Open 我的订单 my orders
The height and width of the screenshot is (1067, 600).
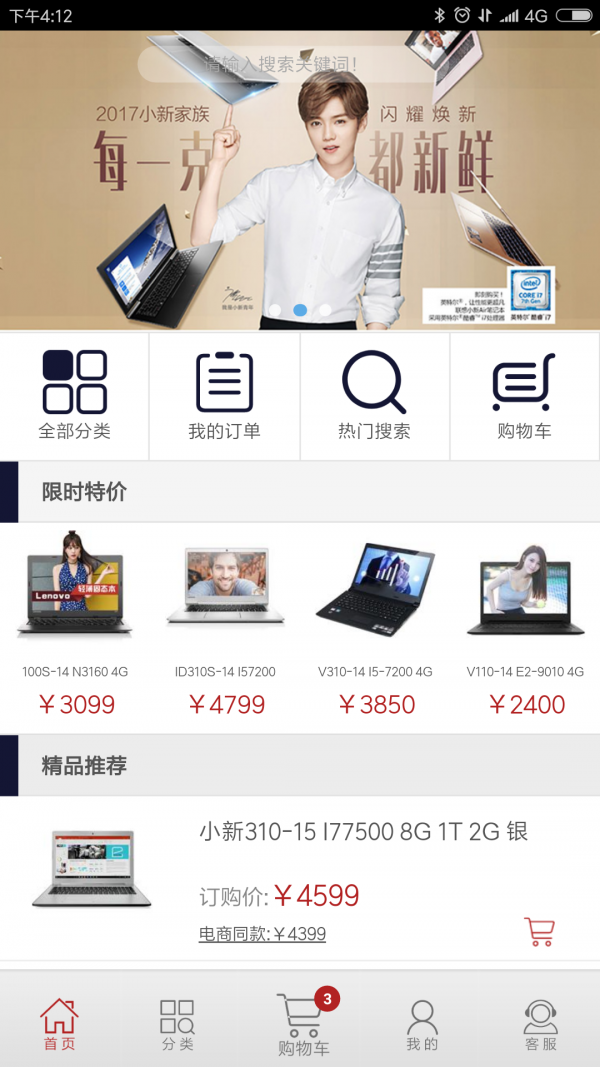pos(225,396)
